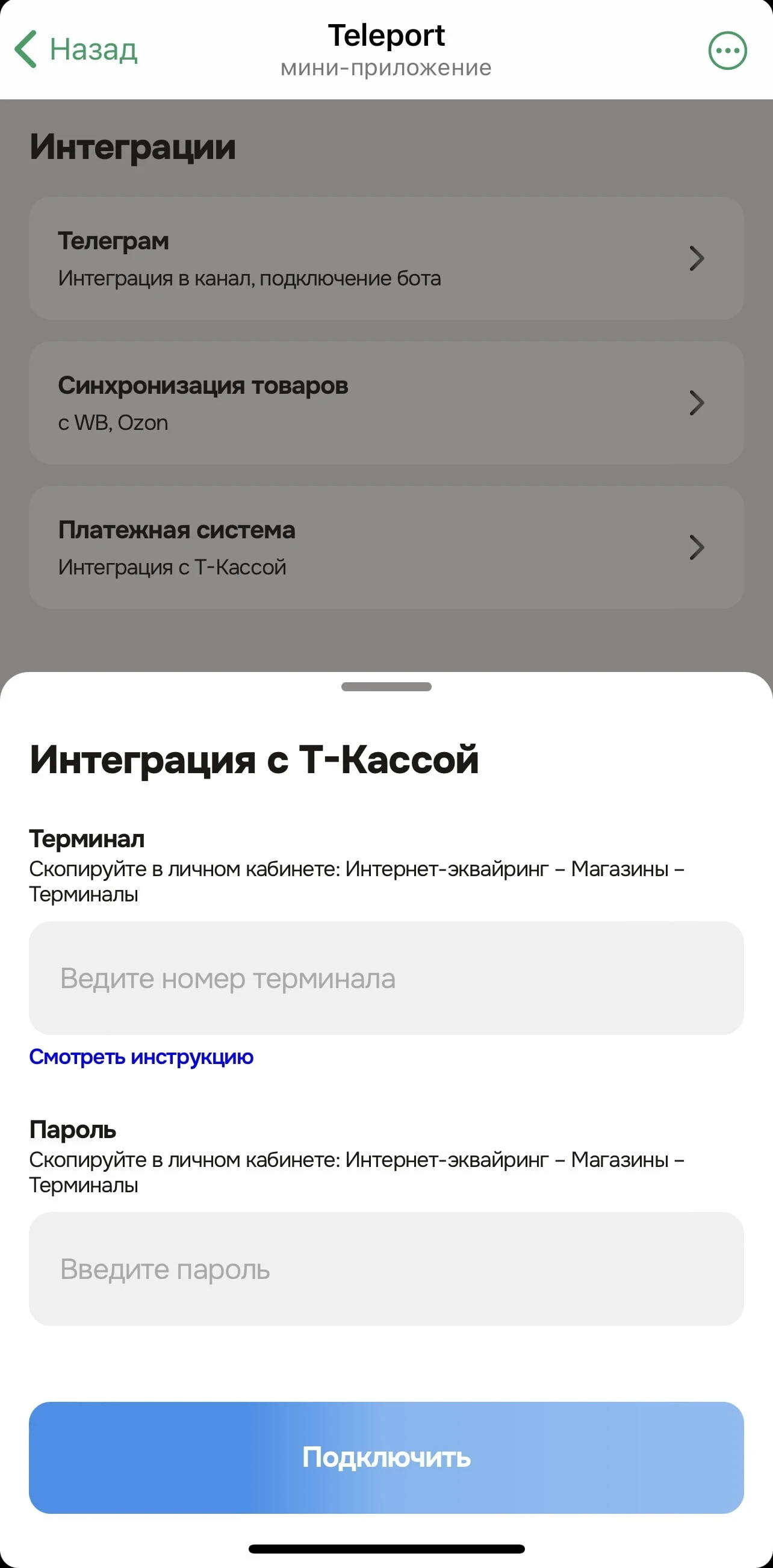Open the three-dot options menu
Image resolution: width=773 pixels, height=1568 pixels.
[727, 51]
